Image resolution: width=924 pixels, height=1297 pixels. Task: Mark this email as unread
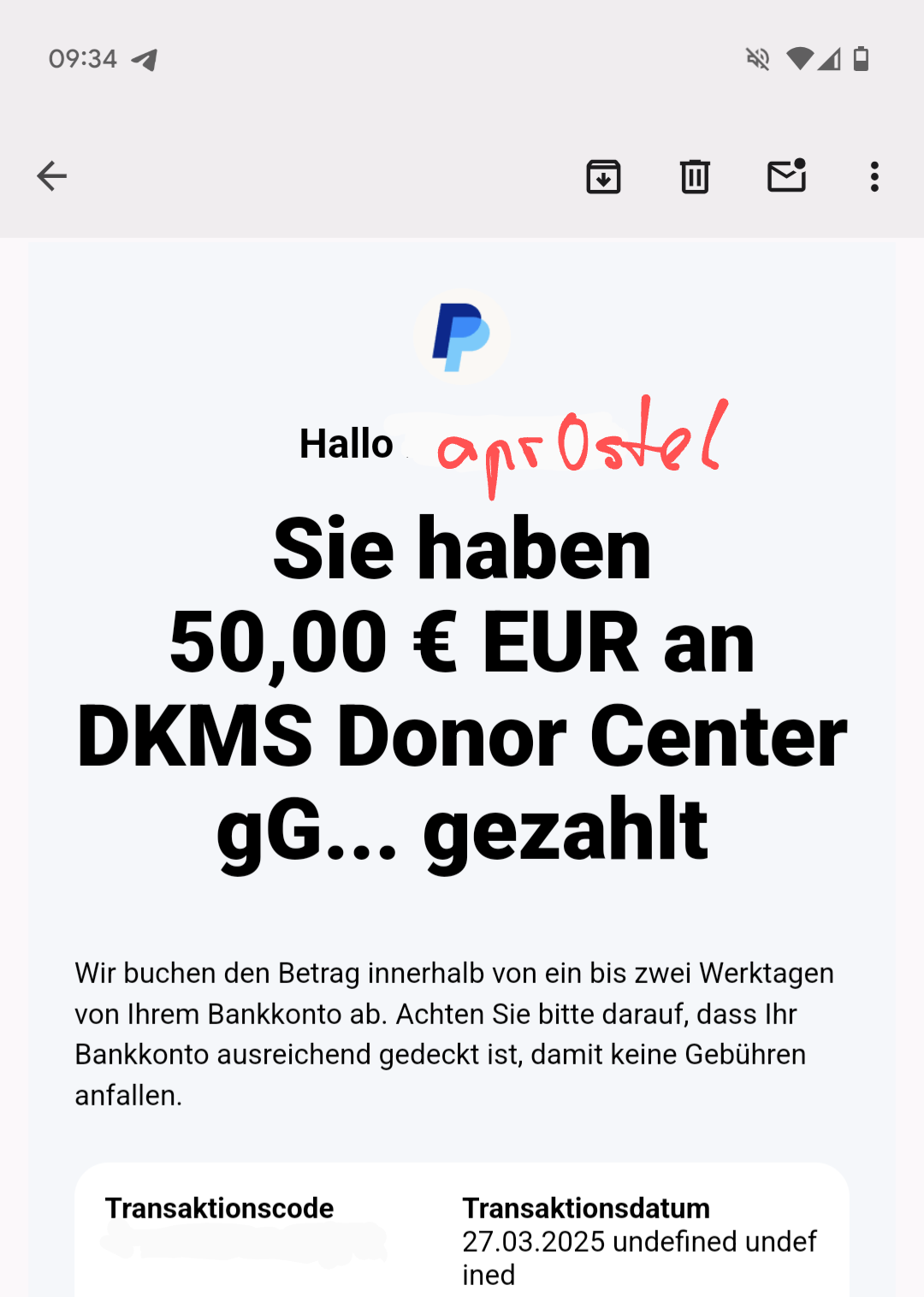786,175
